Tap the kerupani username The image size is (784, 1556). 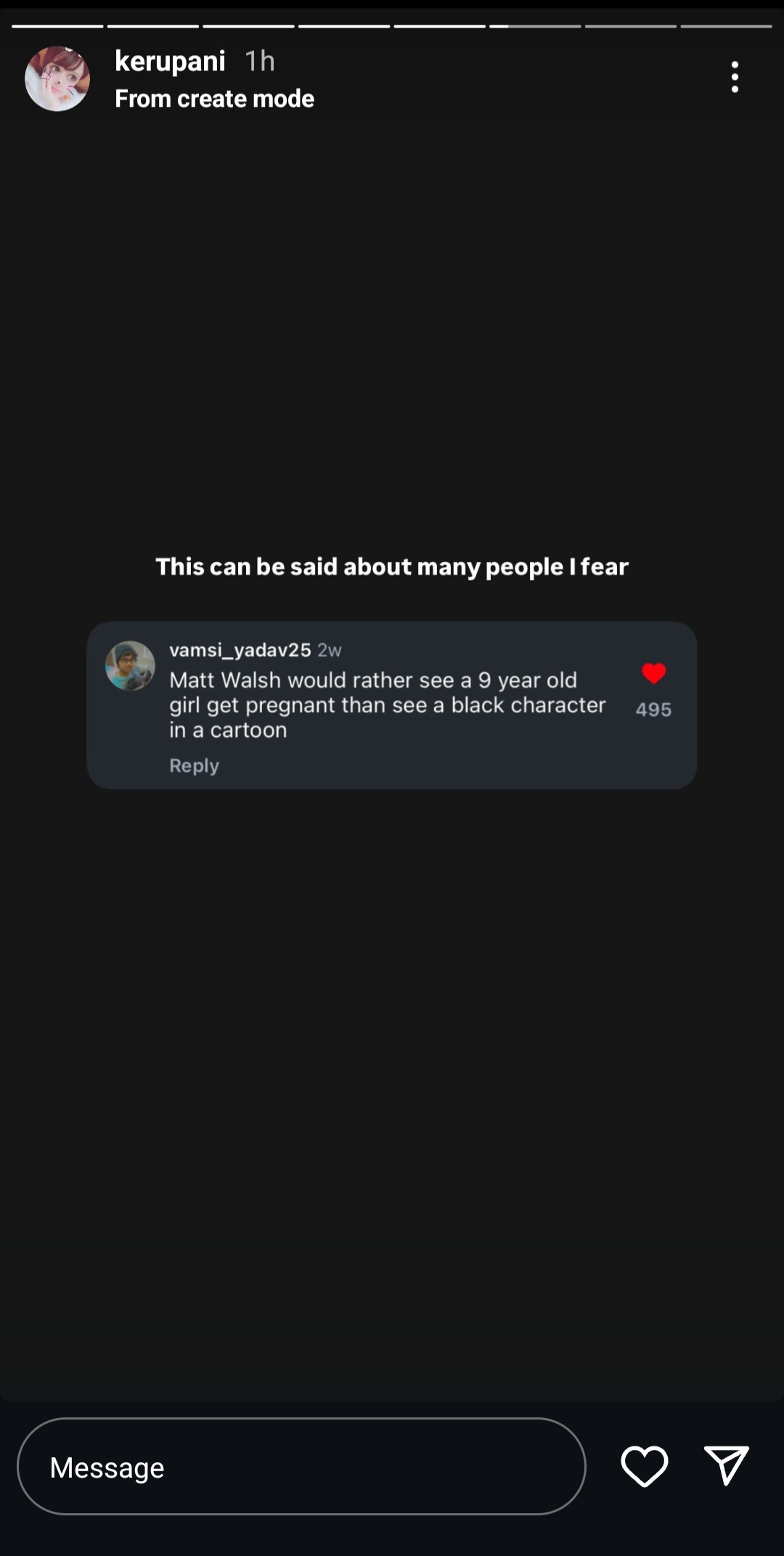tap(170, 61)
